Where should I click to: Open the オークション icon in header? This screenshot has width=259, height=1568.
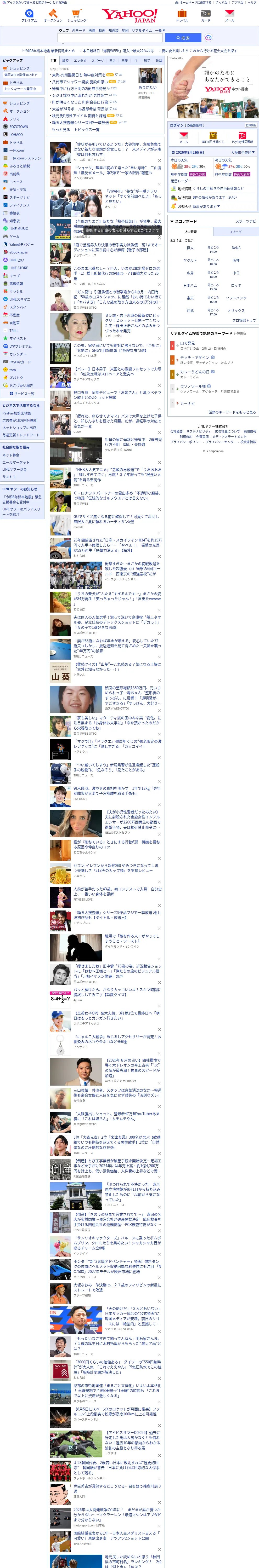pyautogui.click(x=53, y=16)
